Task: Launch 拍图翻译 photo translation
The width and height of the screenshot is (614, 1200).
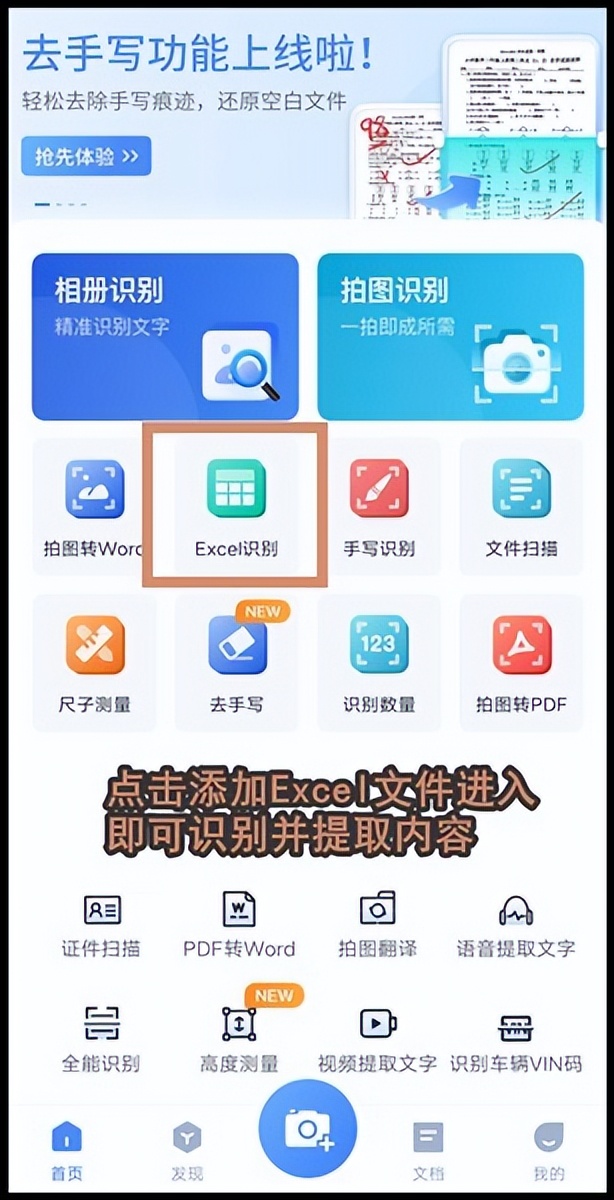Action: (x=377, y=924)
